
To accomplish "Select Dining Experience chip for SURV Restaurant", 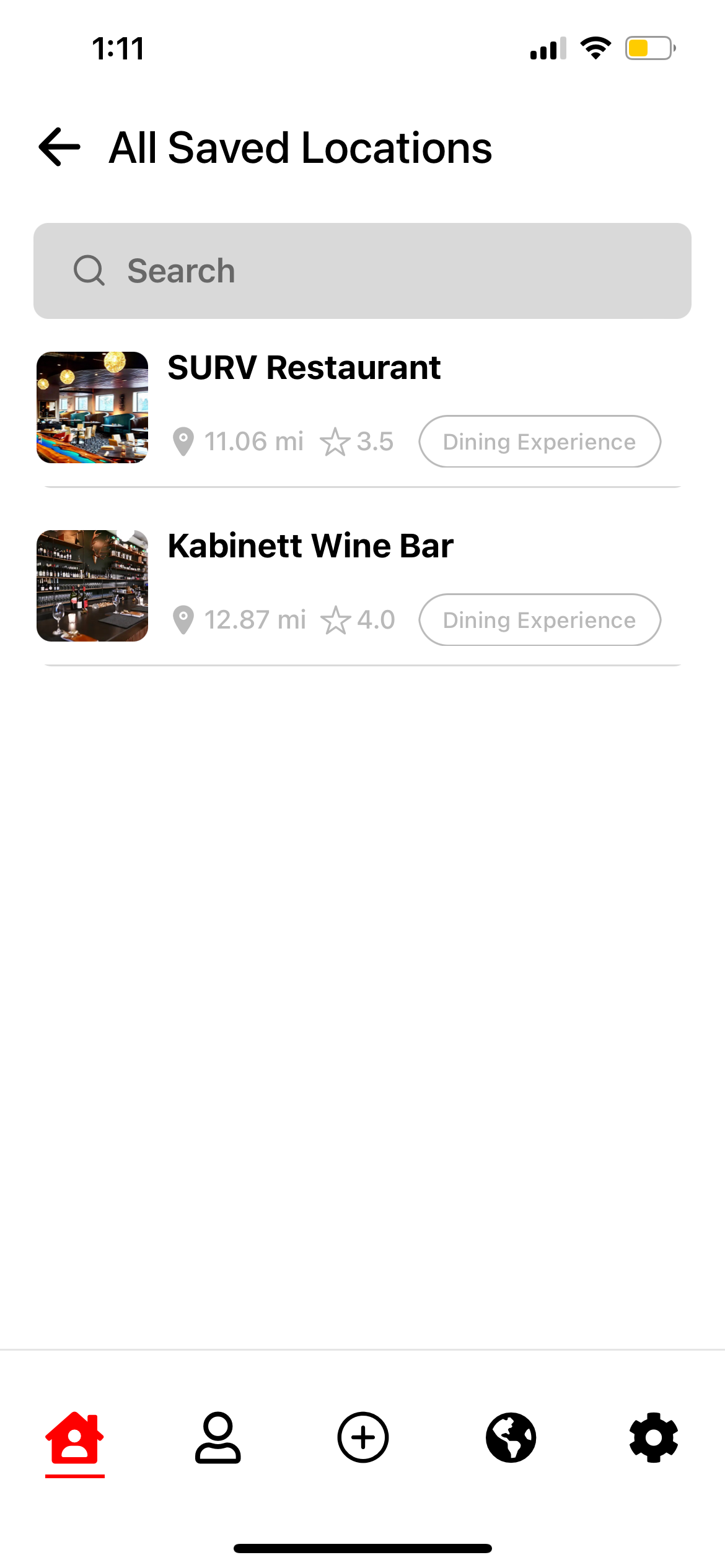I will click(x=539, y=442).
